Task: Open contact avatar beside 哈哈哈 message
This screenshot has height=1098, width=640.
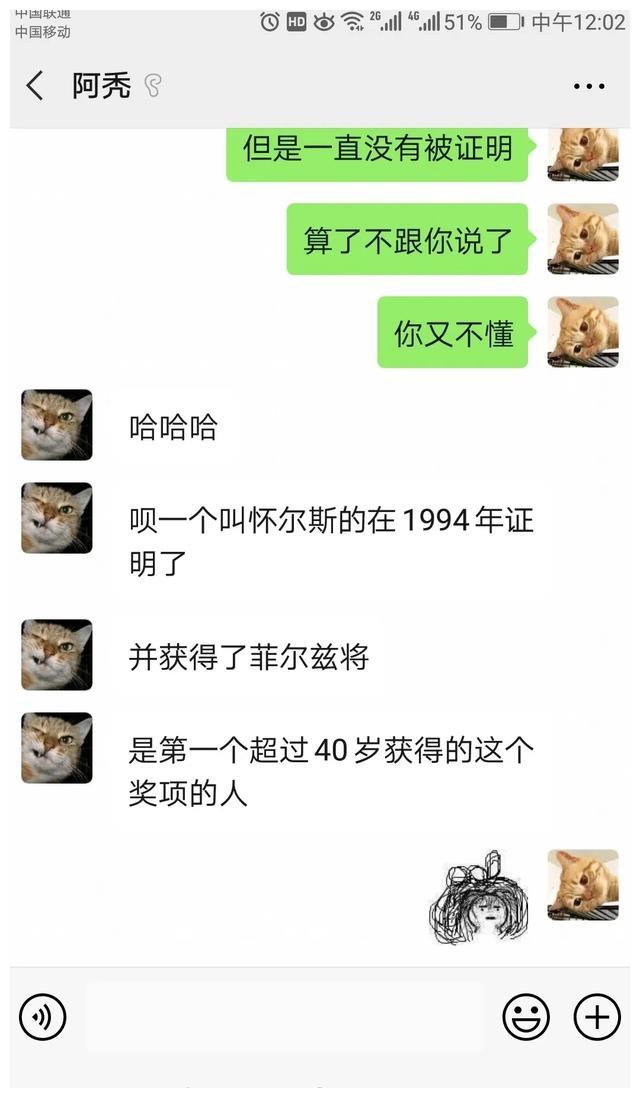Action: [x=57, y=424]
